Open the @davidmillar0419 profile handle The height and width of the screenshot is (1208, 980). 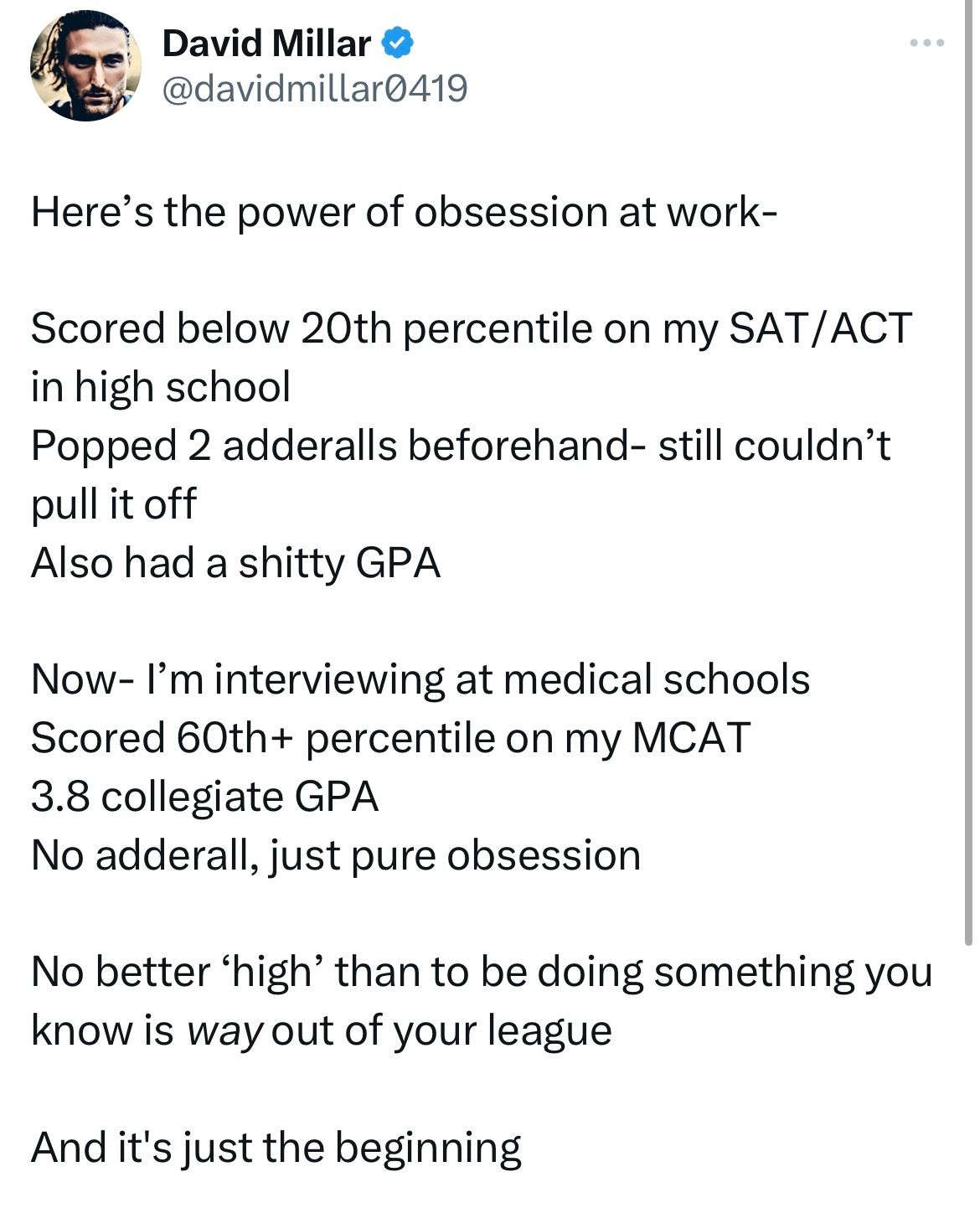314,89
